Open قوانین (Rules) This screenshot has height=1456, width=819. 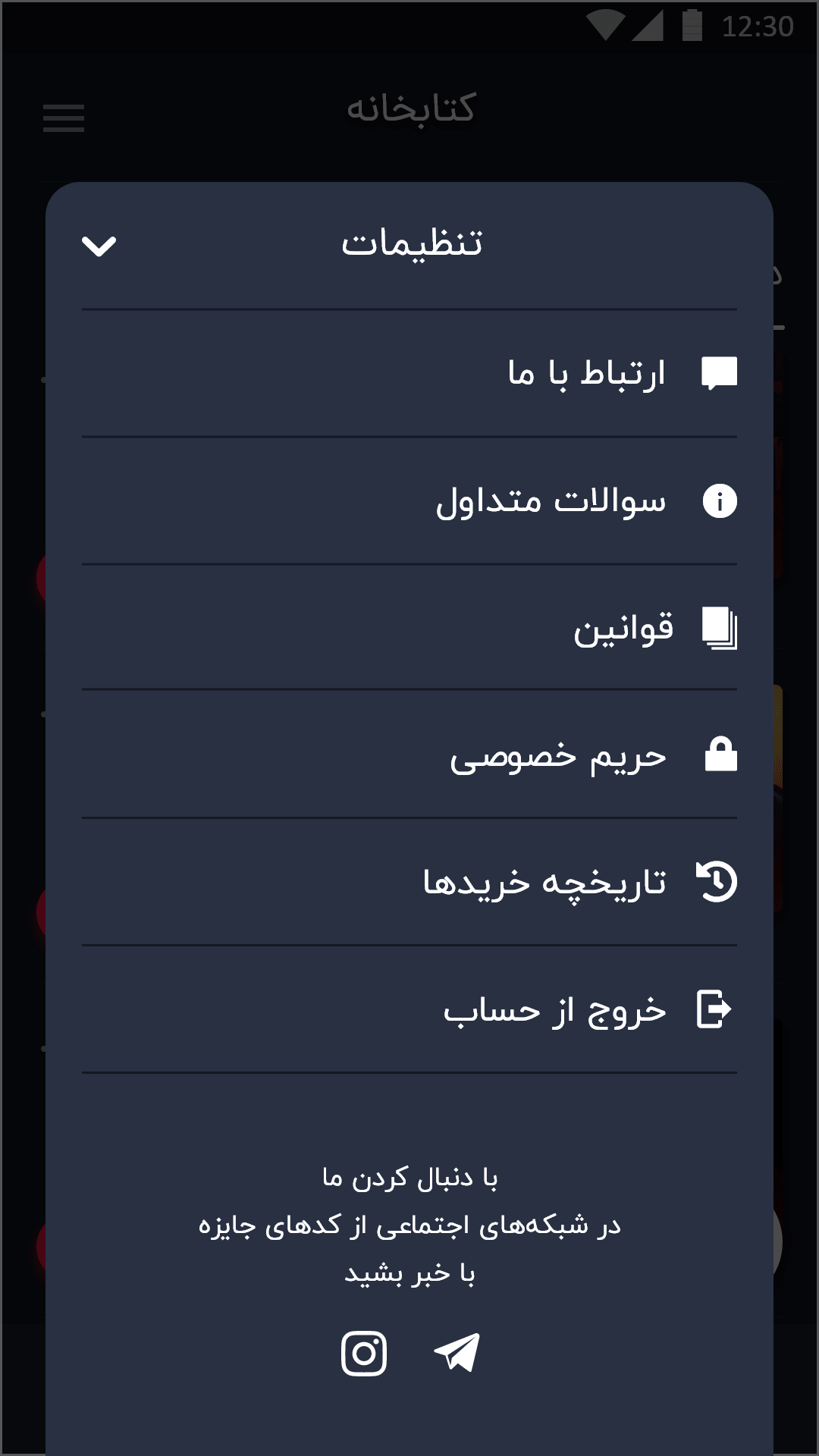409,627
